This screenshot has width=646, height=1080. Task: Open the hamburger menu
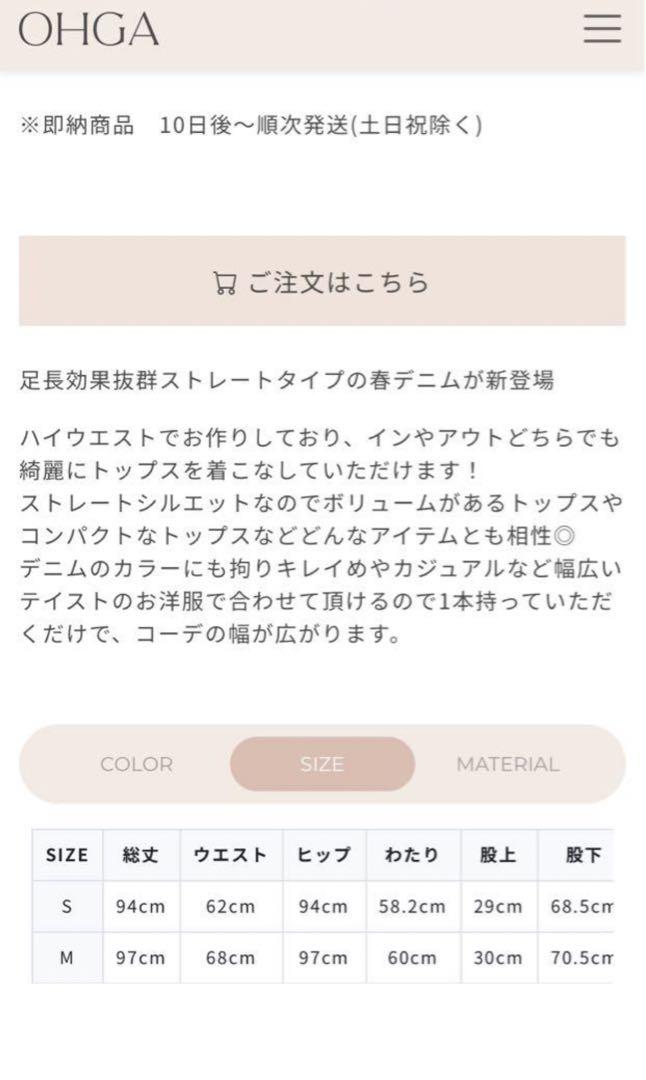coord(602,29)
